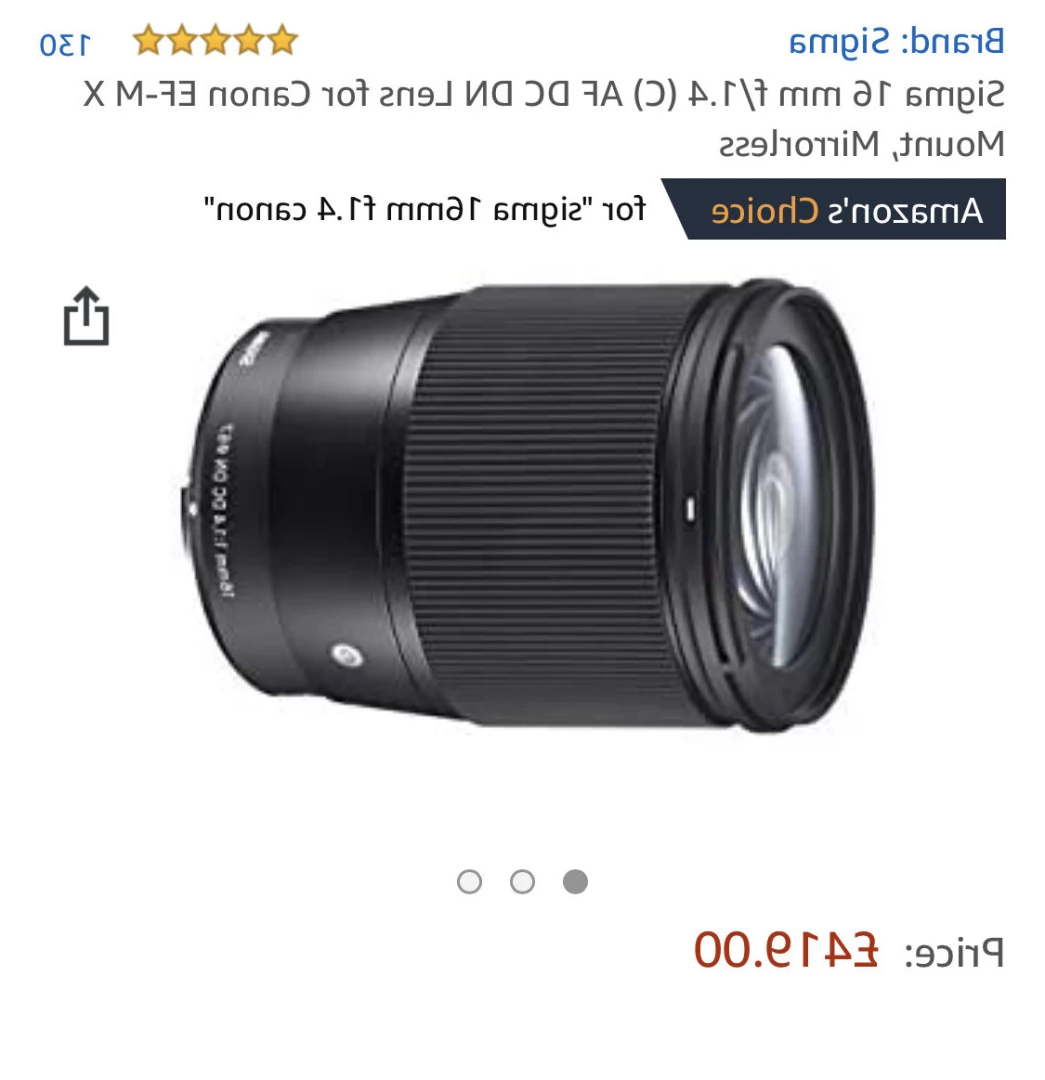This screenshot has height=1080, width=1045.
Task: Select the middle image page dot
Action: tap(522, 881)
